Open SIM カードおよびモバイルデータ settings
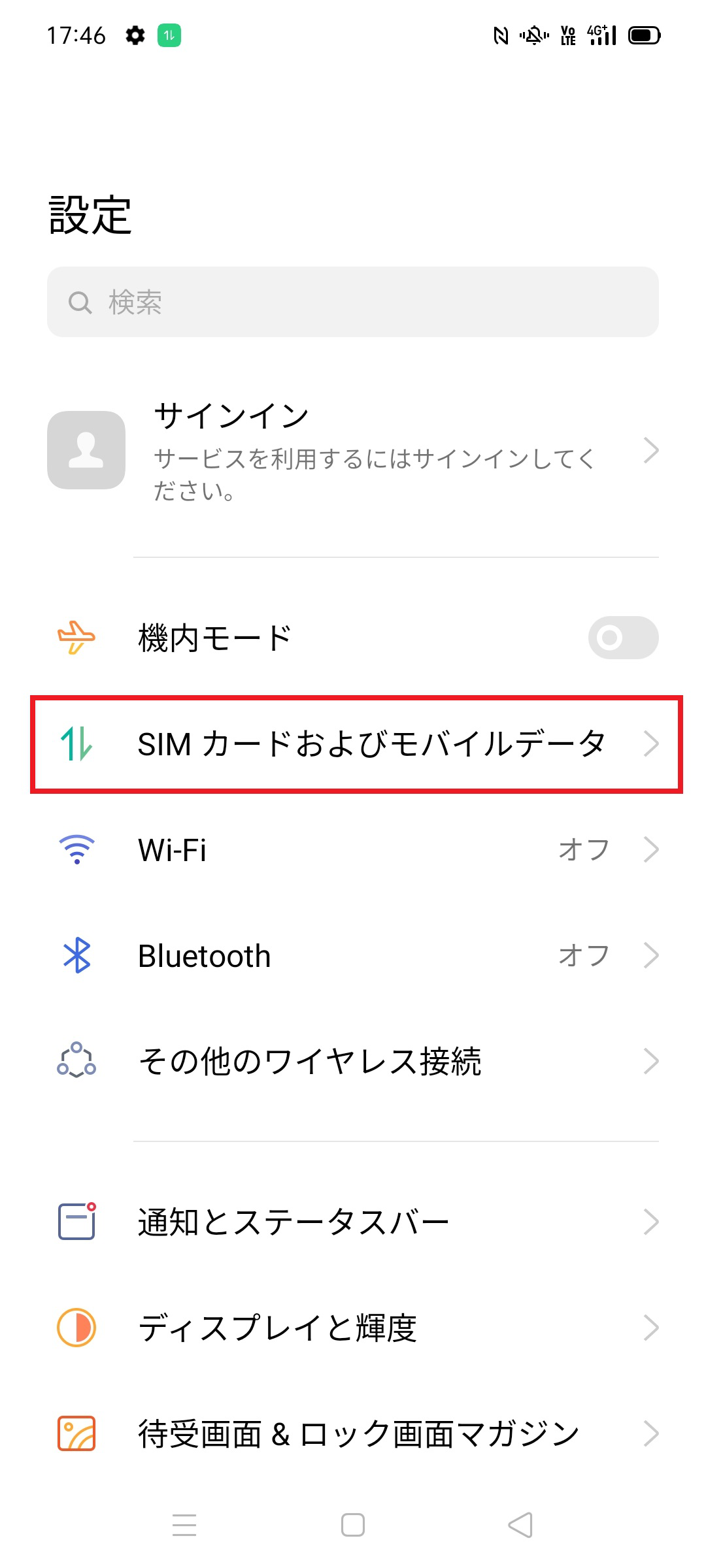The image size is (706, 1568). tap(353, 743)
